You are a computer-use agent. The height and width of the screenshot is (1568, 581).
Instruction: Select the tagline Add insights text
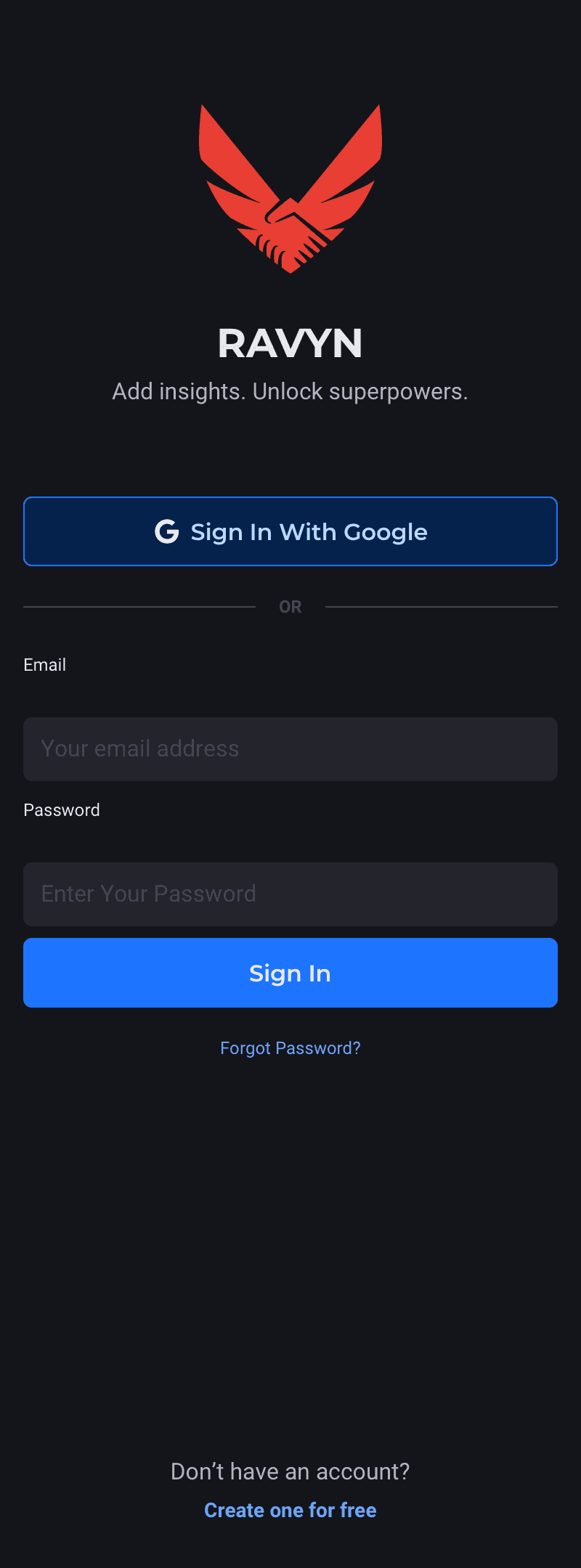point(290,391)
